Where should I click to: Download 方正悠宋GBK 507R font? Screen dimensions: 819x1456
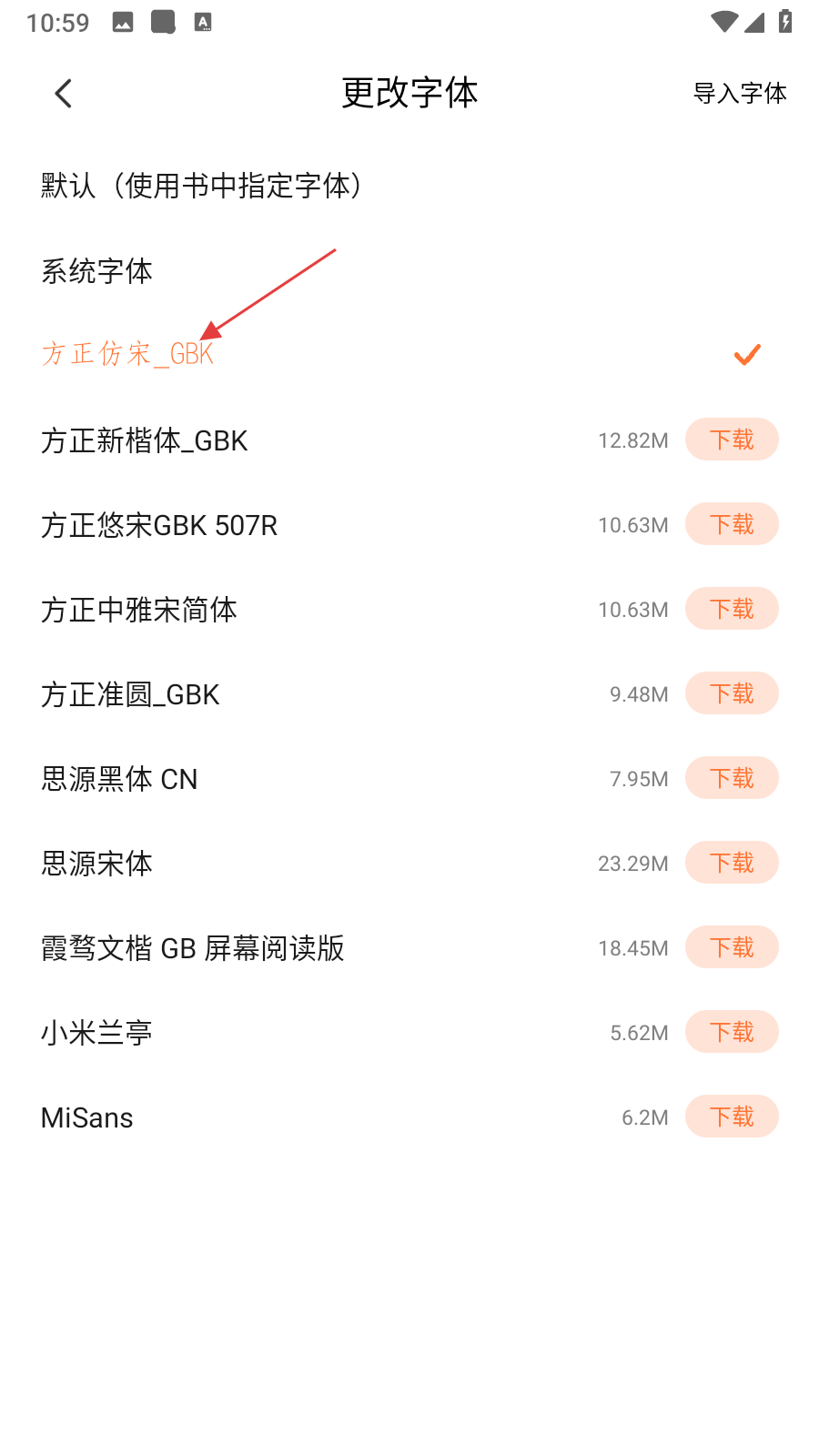(x=732, y=524)
